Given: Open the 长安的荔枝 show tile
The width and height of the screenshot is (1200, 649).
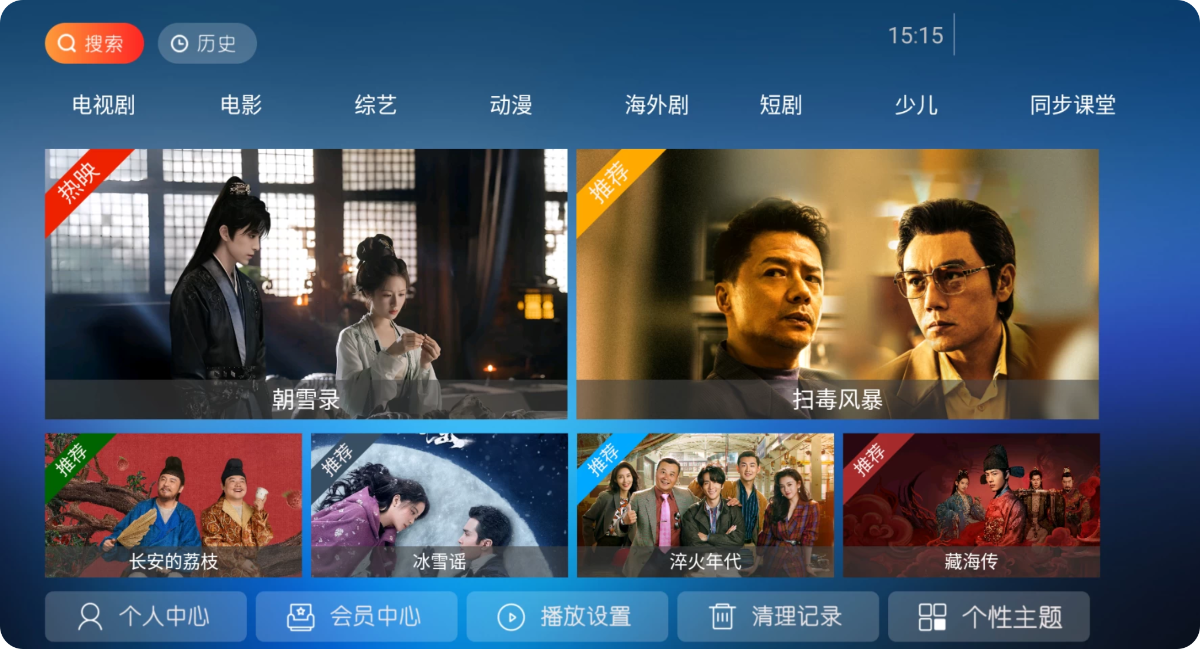Looking at the screenshot, I should pos(173,505).
